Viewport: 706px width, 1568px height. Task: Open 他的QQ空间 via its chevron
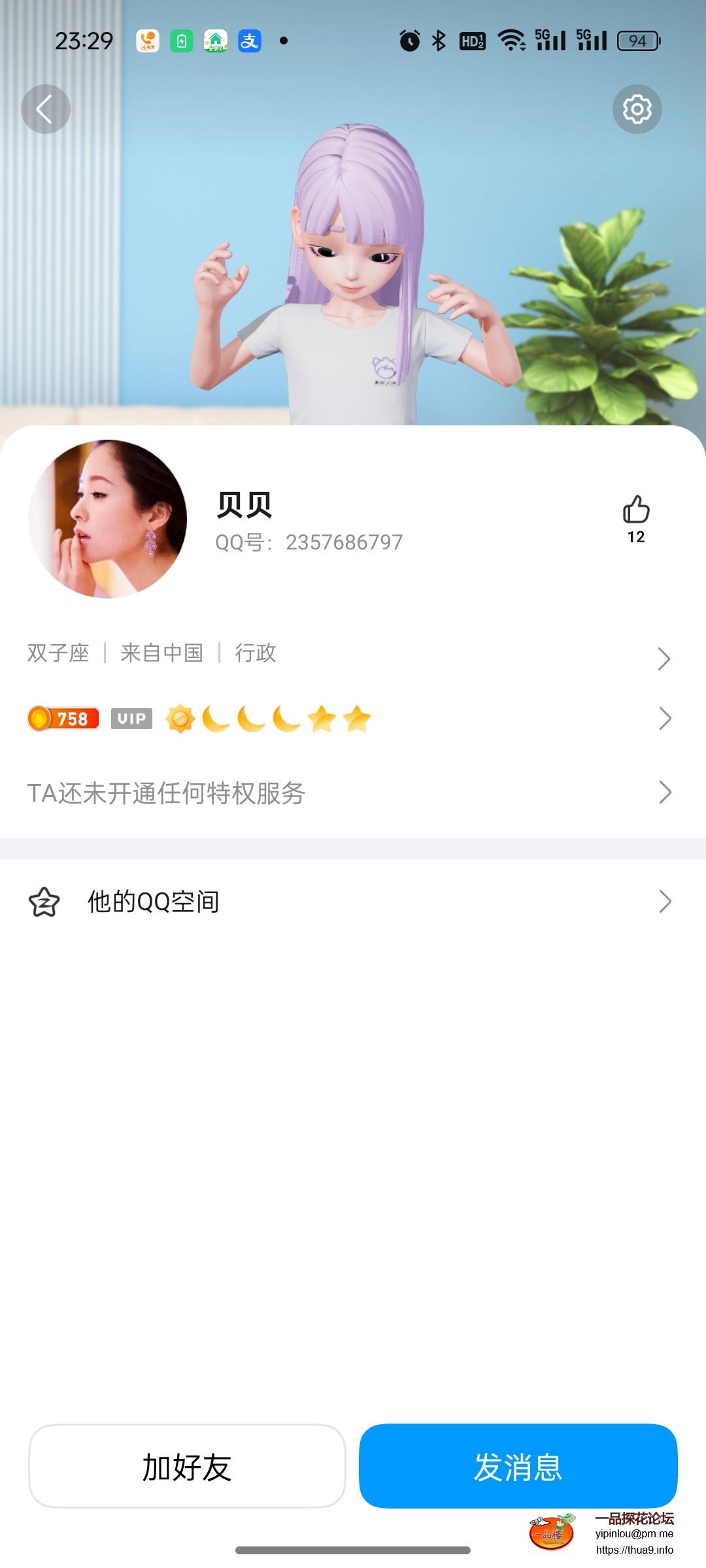coord(665,902)
